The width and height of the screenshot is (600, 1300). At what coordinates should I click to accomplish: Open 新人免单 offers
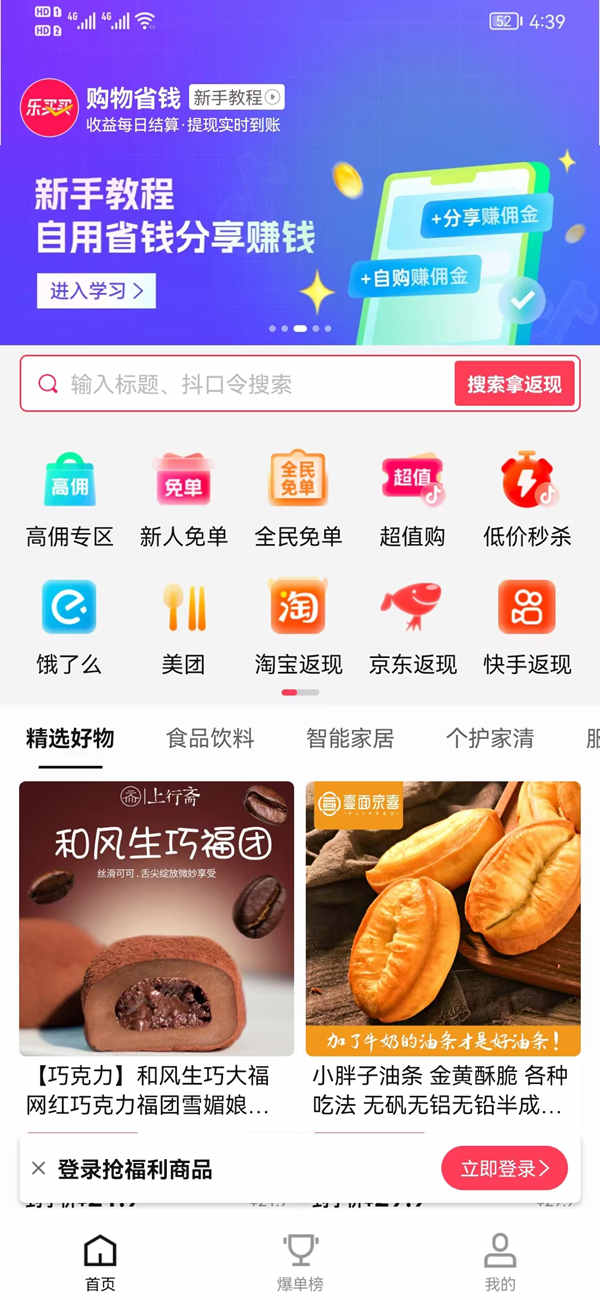click(183, 499)
